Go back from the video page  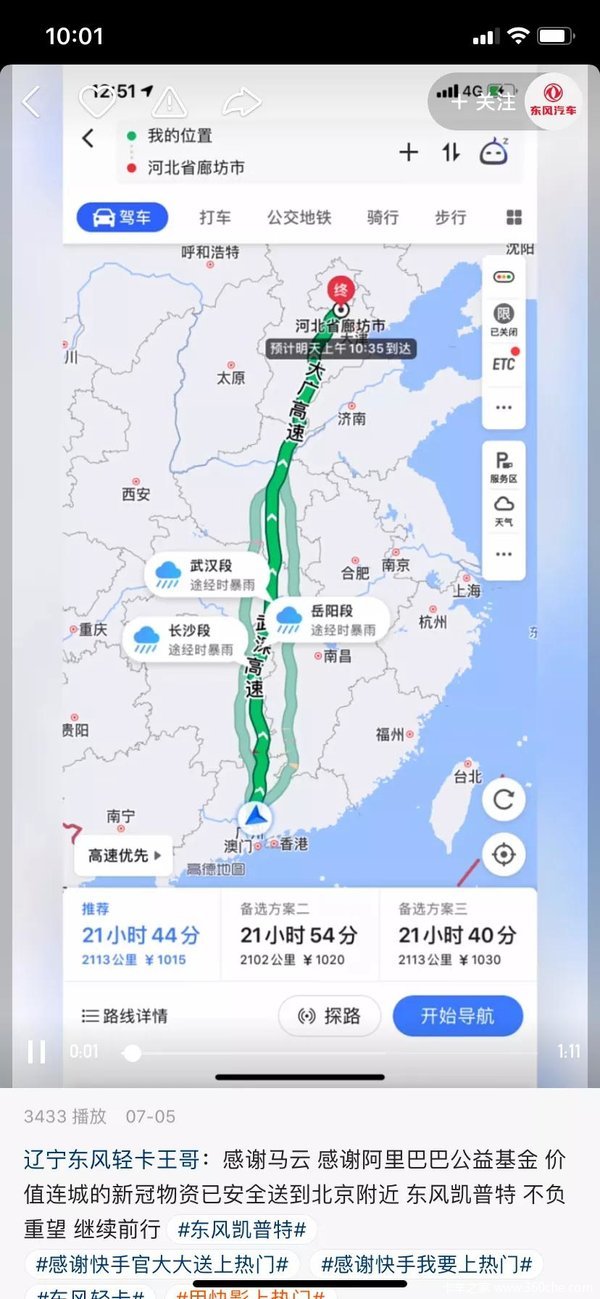[32, 101]
